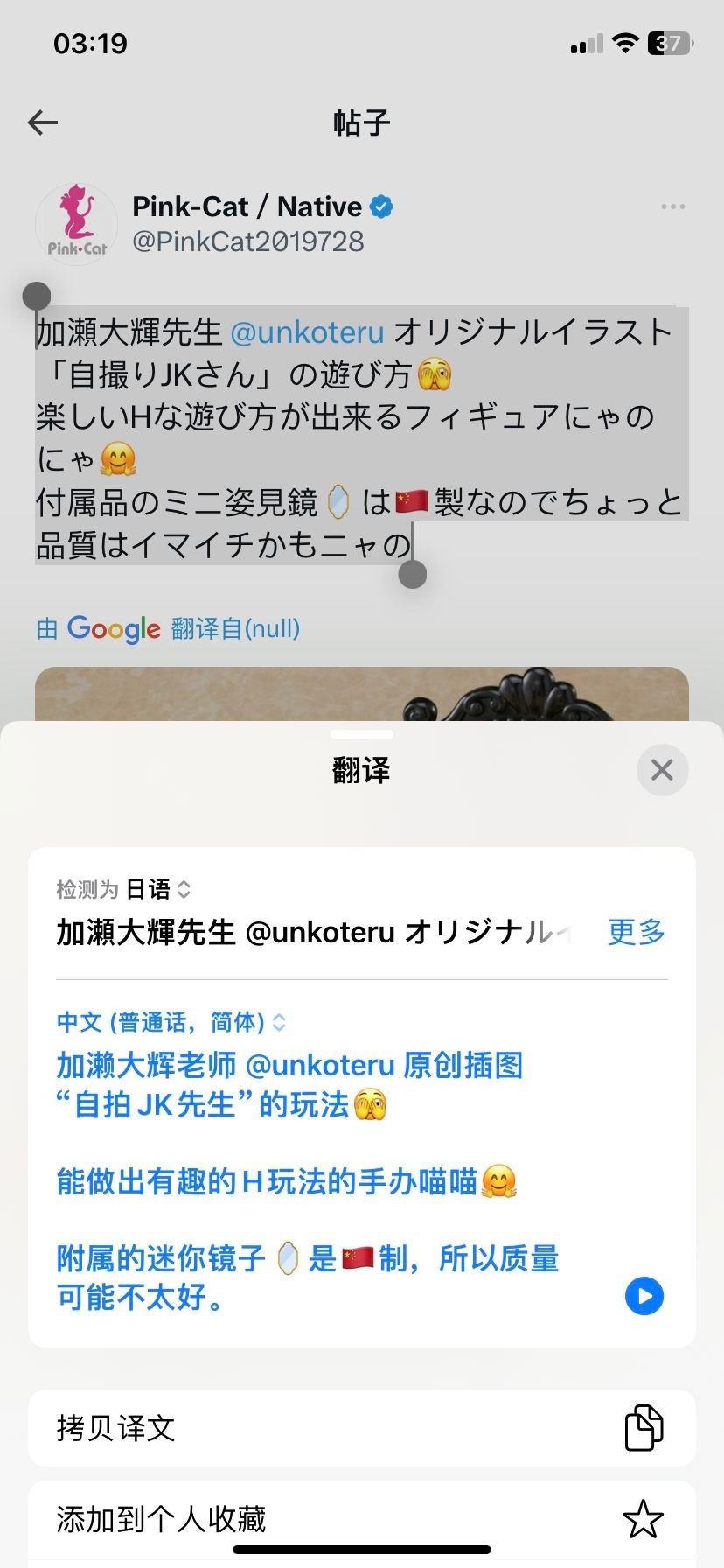Select 添加到个人收藏 to save the translation
Viewport: 724px width, 1568px height.
(x=362, y=1519)
